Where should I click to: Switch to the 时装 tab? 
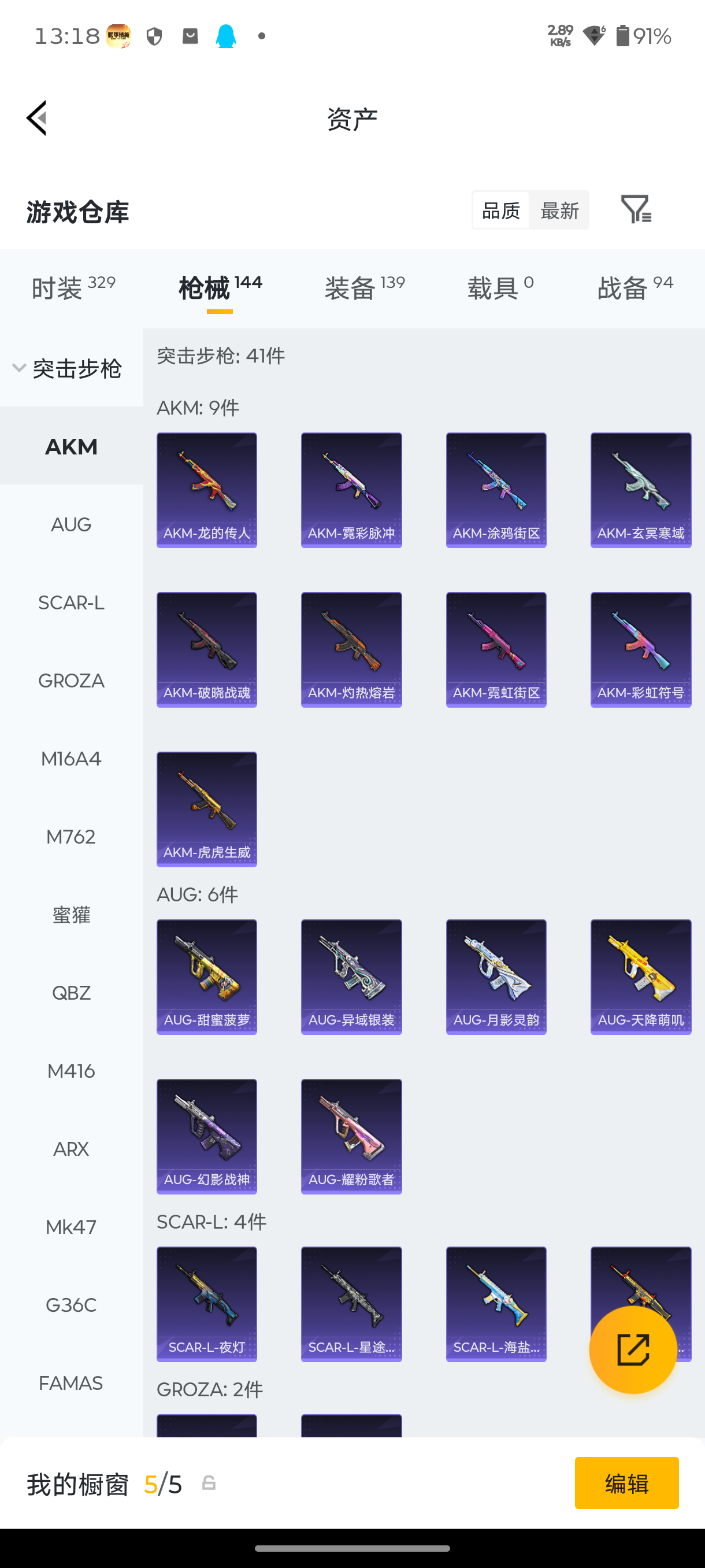[x=72, y=288]
